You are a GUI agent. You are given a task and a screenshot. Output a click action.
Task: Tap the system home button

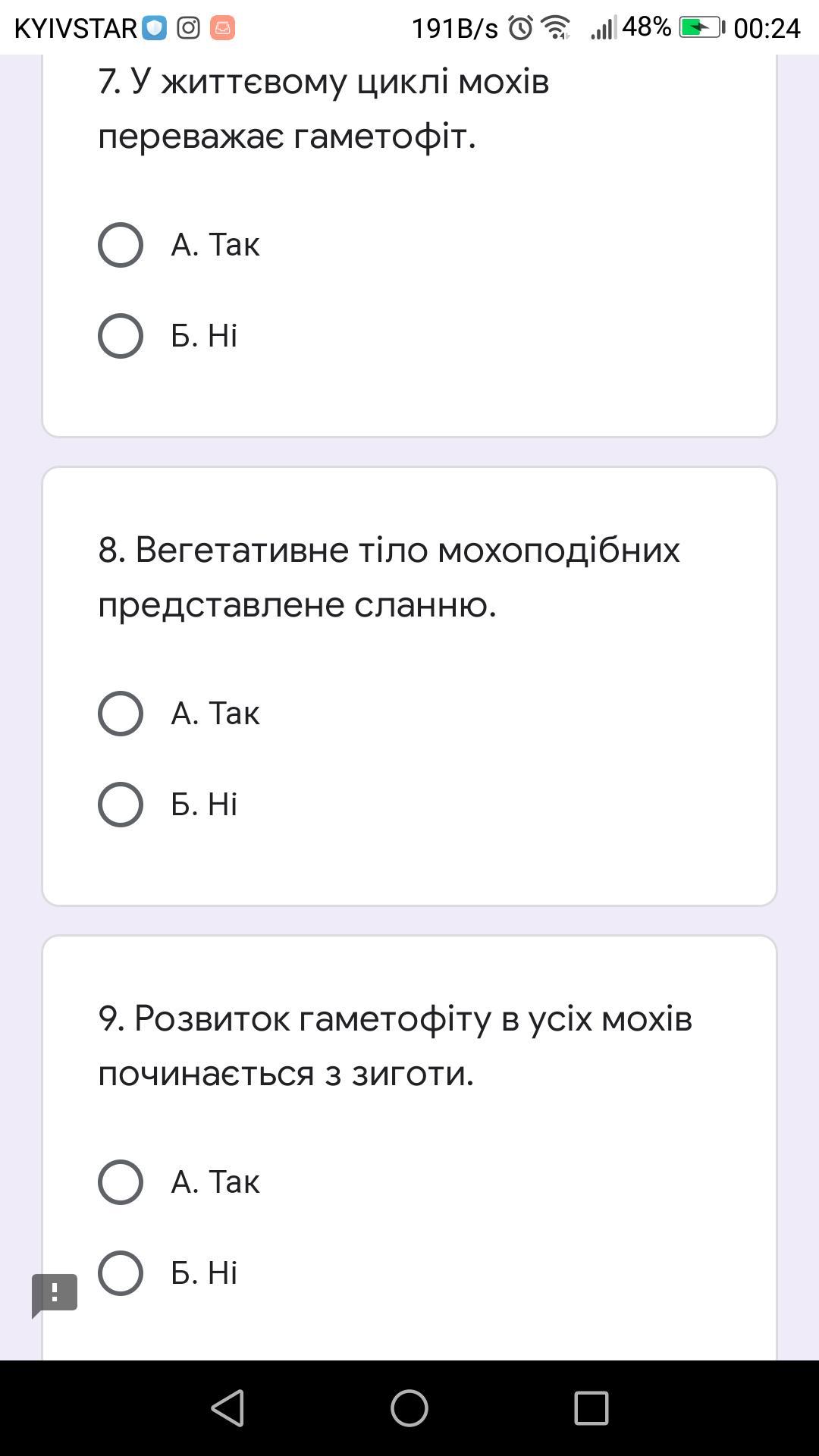point(409,1408)
